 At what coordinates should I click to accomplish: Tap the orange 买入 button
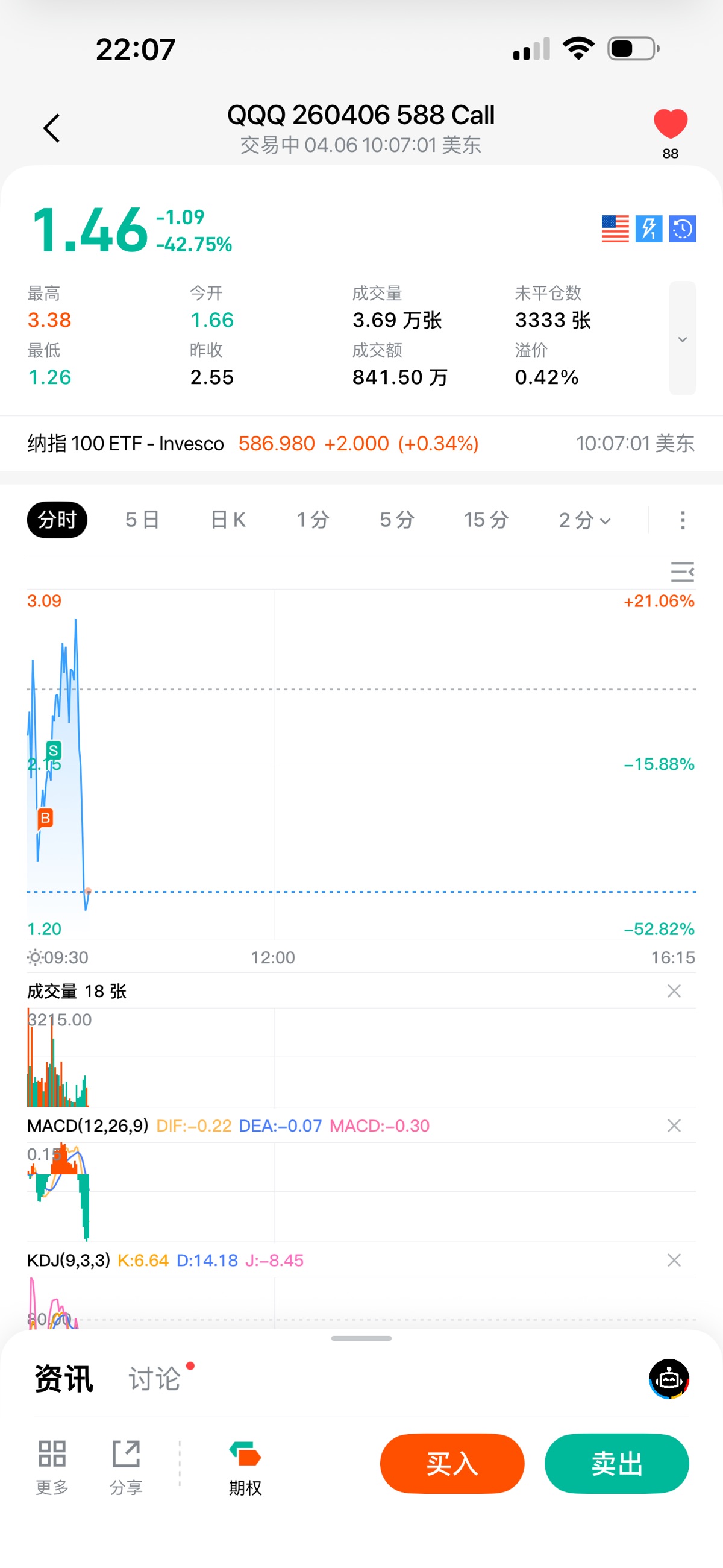[x=451, y=1463]
